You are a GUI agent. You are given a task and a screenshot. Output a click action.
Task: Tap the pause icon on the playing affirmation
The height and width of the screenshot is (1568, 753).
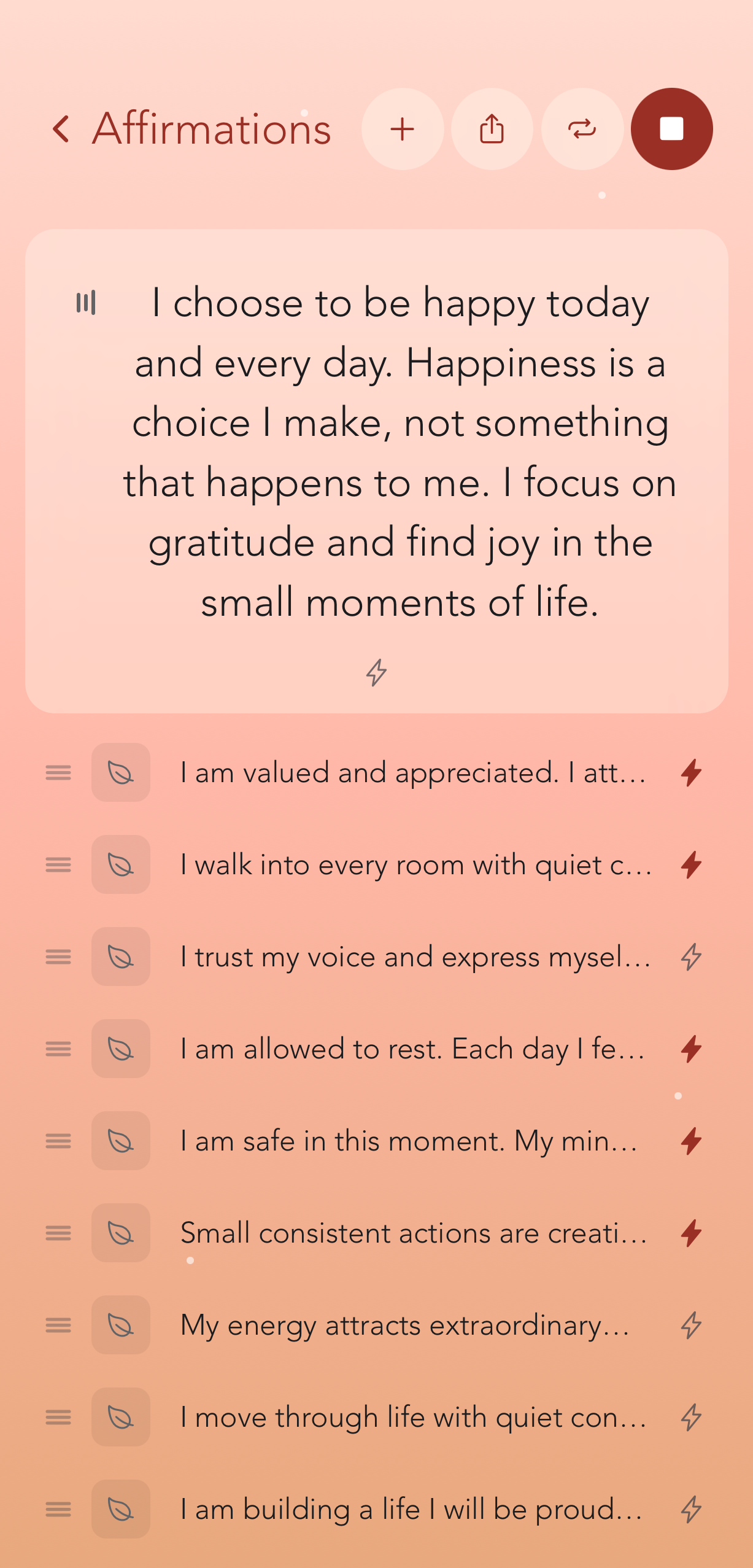coord(86,301)
